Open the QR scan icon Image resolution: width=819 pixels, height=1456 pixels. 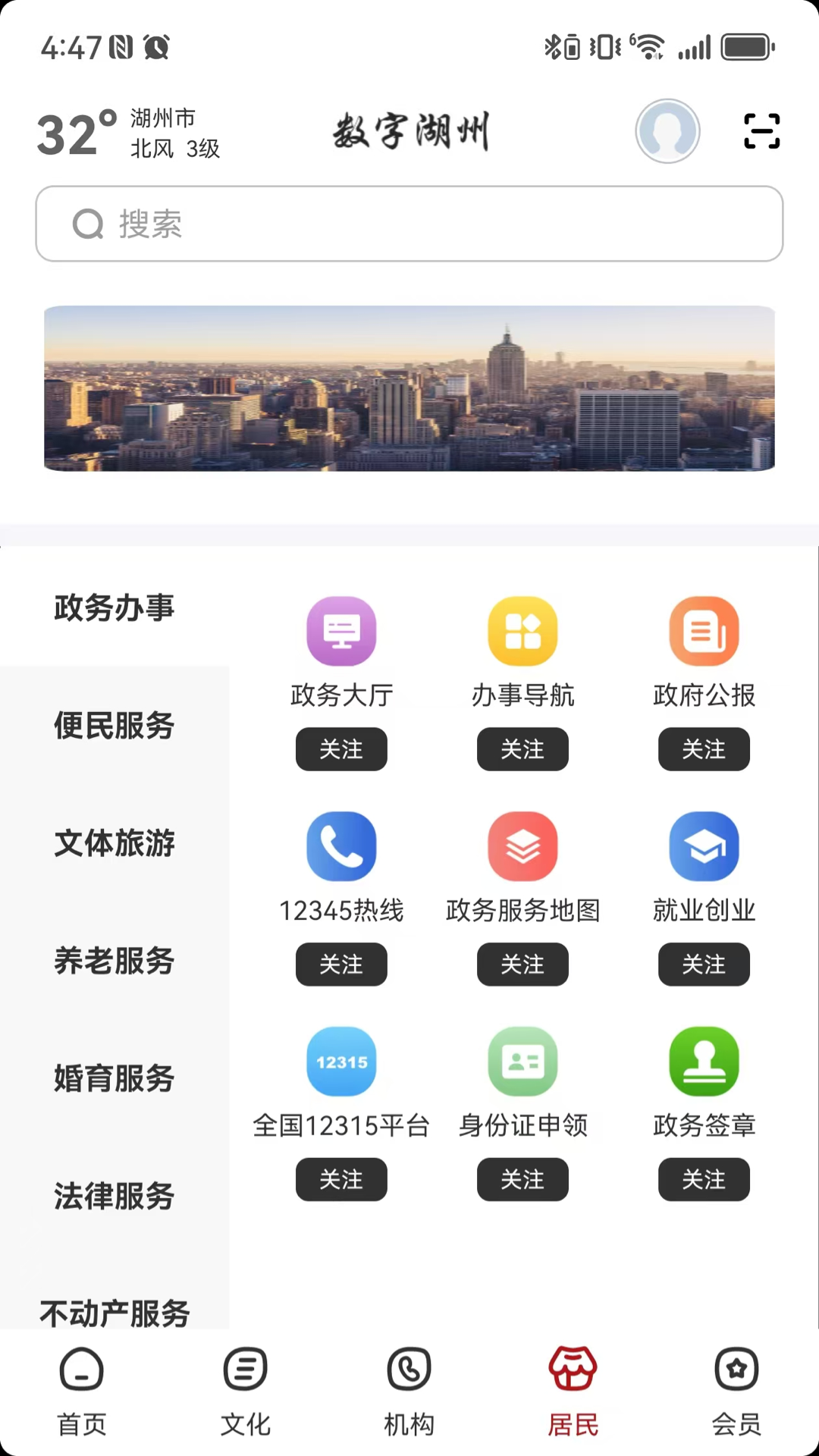coord(761,130)
